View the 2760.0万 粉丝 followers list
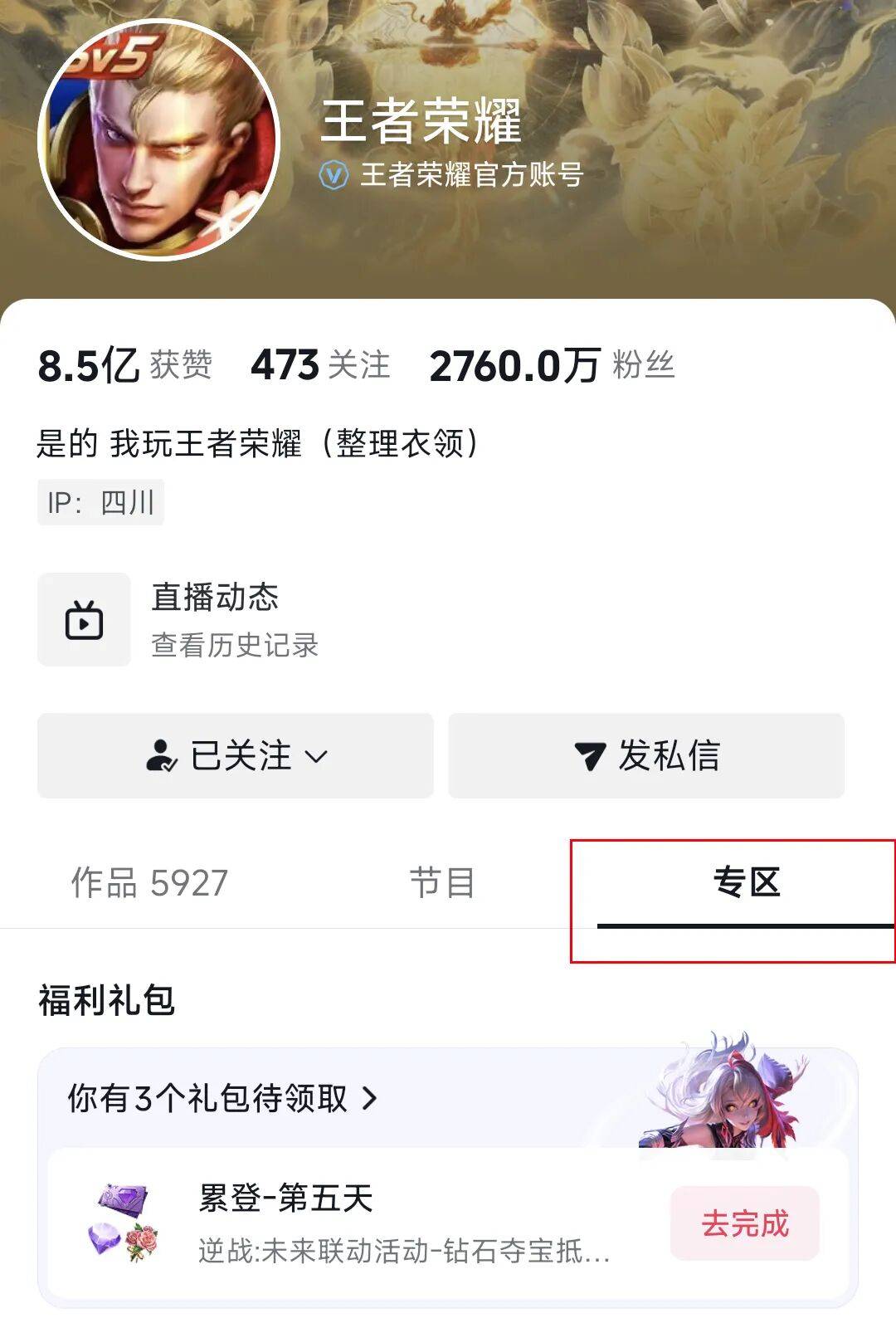Viewport: 896px width, 1318px height. click(x=552, y=365)
